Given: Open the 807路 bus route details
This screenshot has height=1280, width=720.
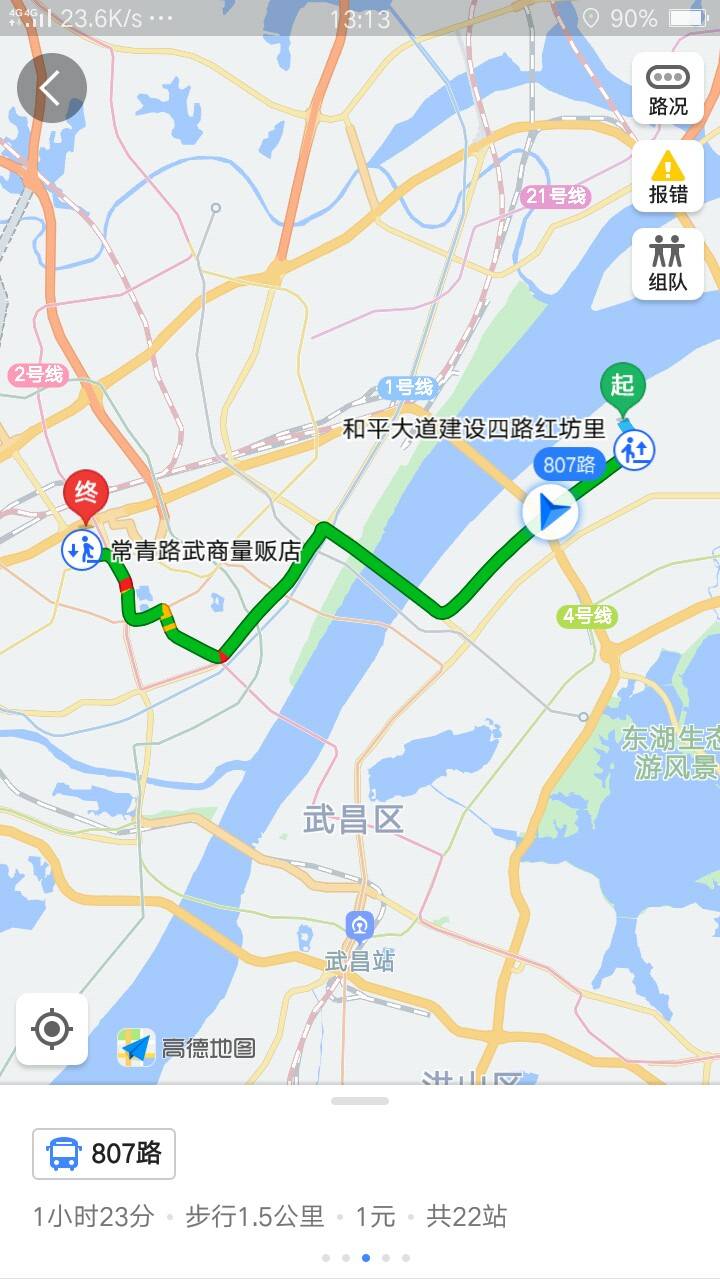Looking at the screenshot, I should coord(104,1153).
